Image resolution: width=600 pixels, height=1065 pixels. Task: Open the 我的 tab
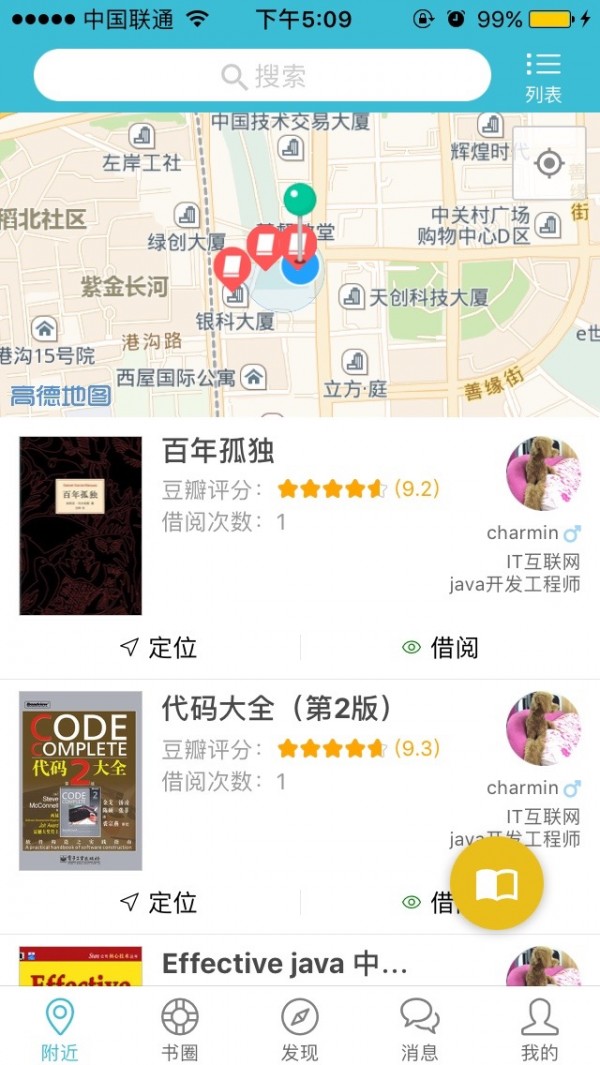point(539,1030)
